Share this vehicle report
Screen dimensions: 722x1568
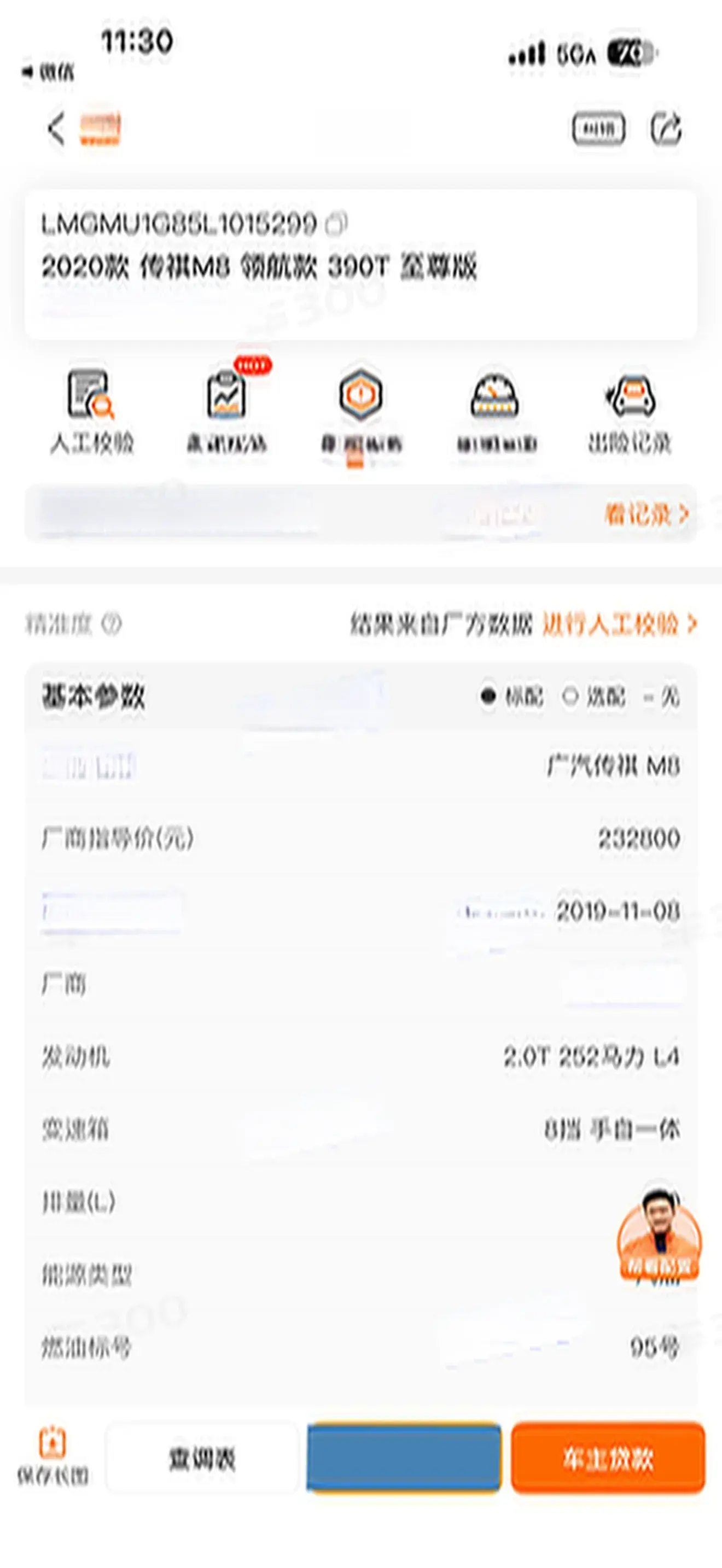pos(666,129)
